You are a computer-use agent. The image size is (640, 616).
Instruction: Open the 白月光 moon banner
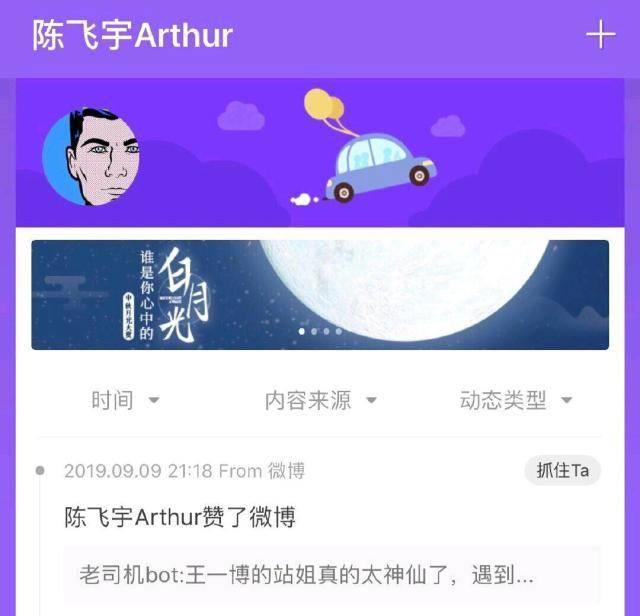pos(320,294)
